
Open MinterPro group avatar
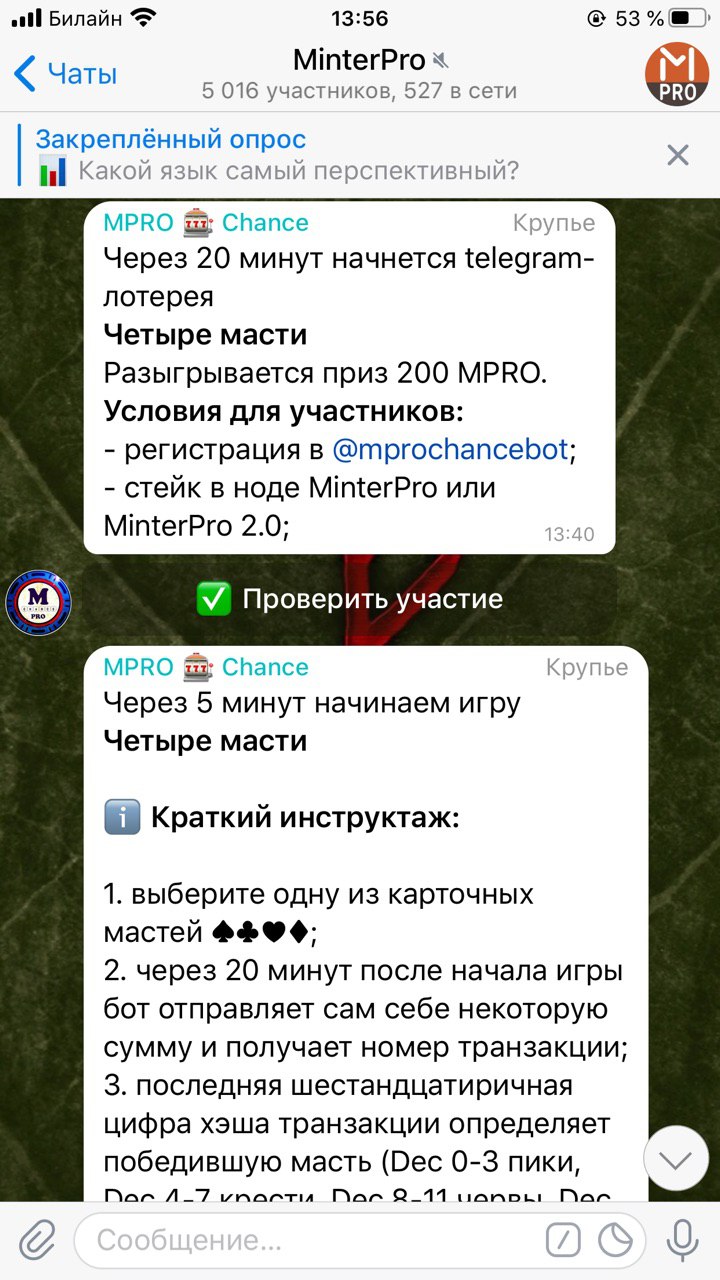(676, 74)
